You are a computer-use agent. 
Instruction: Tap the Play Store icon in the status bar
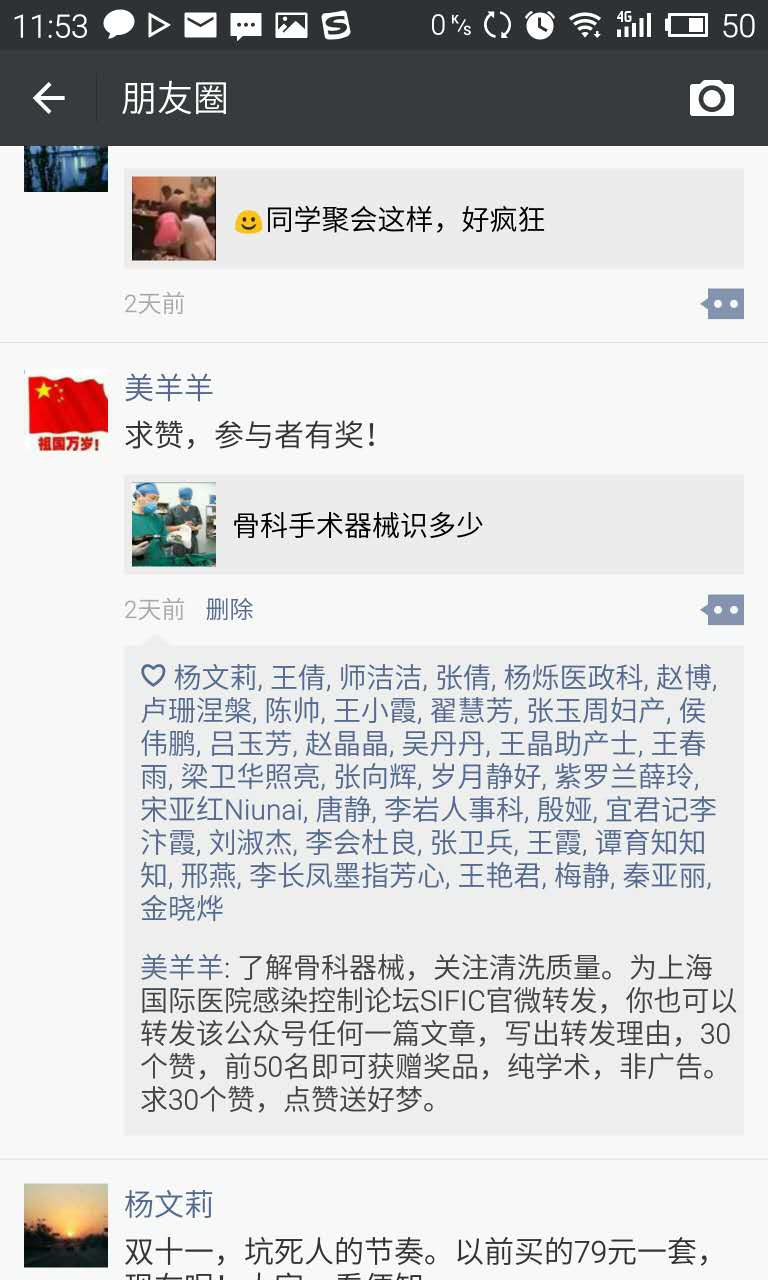click(157, 25)
